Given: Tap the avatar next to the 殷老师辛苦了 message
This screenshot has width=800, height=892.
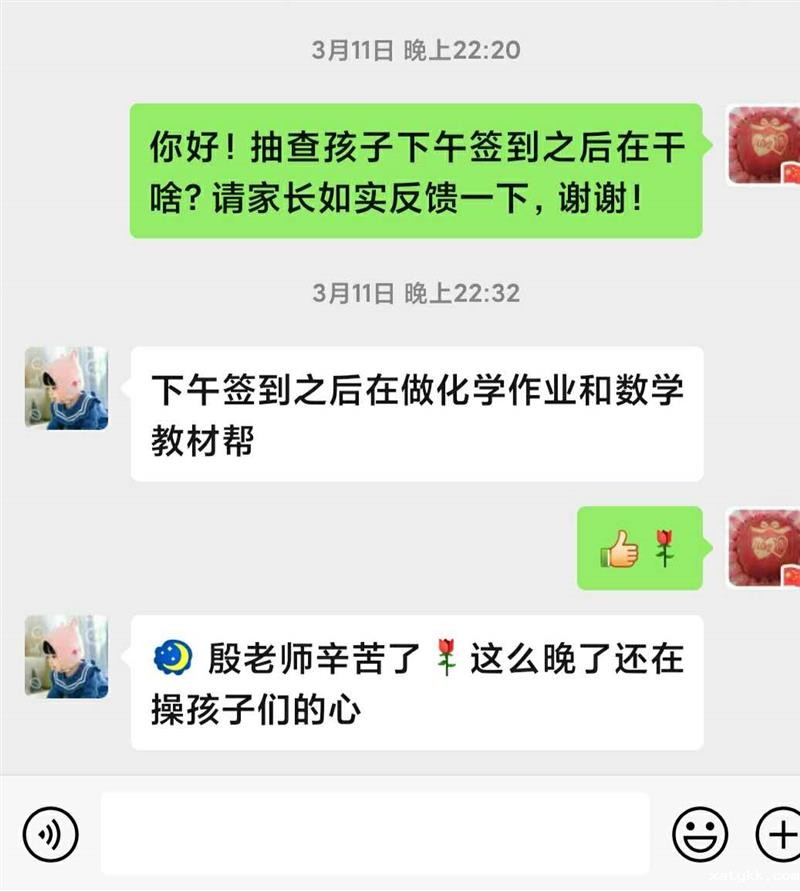Looking at the screenshot, I should click(x=66, y=656).
